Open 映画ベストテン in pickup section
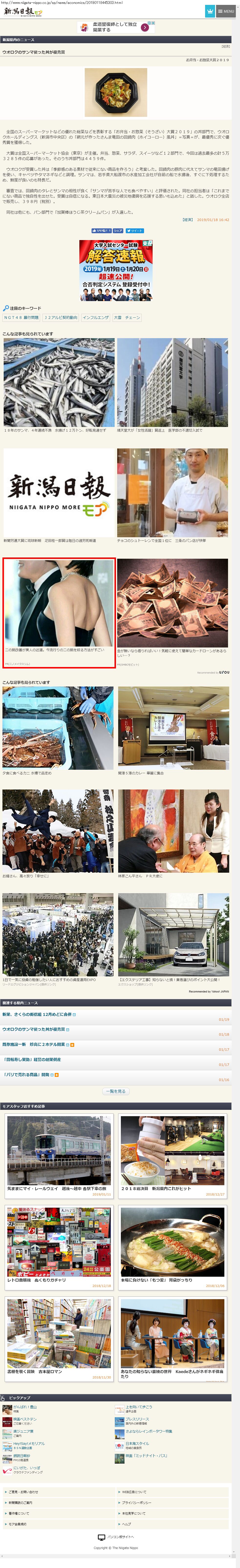Image resolution: width=240 pixels, height=1568 pixels. point(25,1419)
